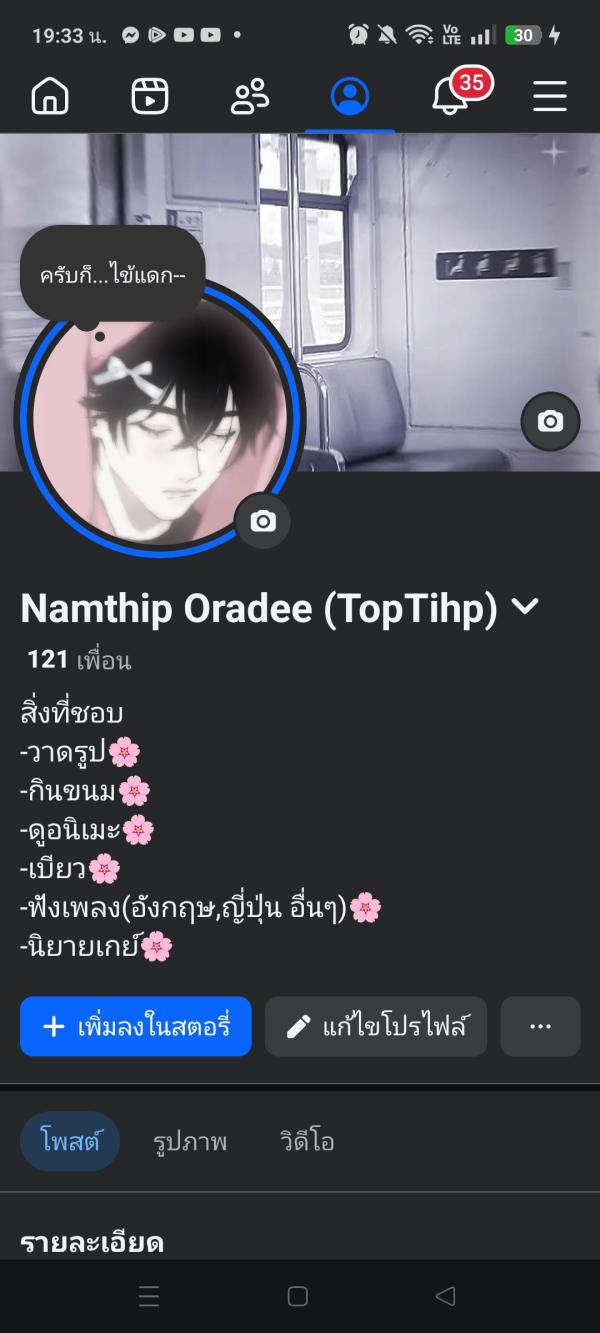Open the note bubble above profile picture
The image size is (600, 1333).
[x=112, y=274]
